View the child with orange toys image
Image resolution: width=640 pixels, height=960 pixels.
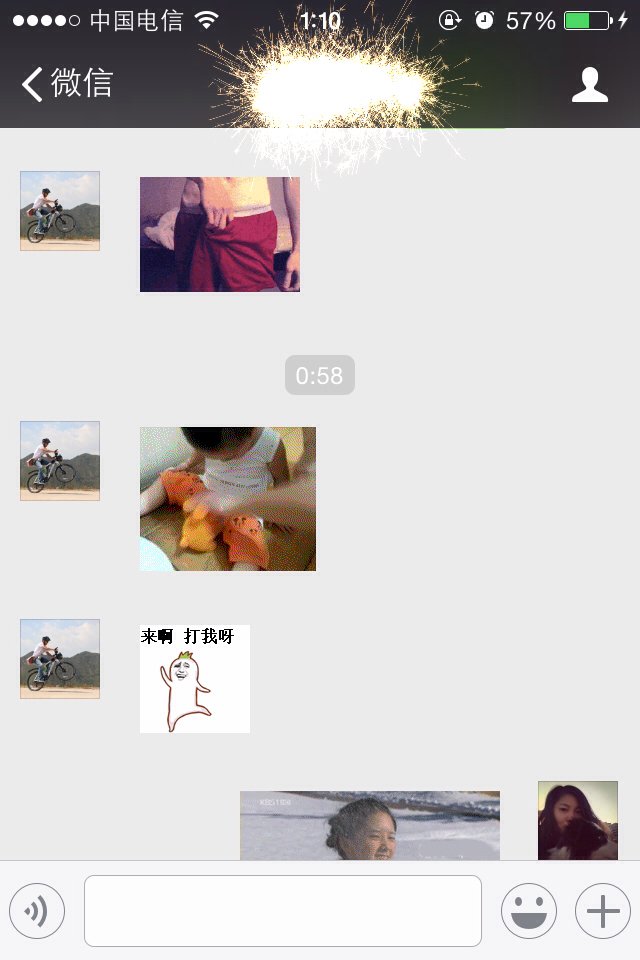coord(228,499)
